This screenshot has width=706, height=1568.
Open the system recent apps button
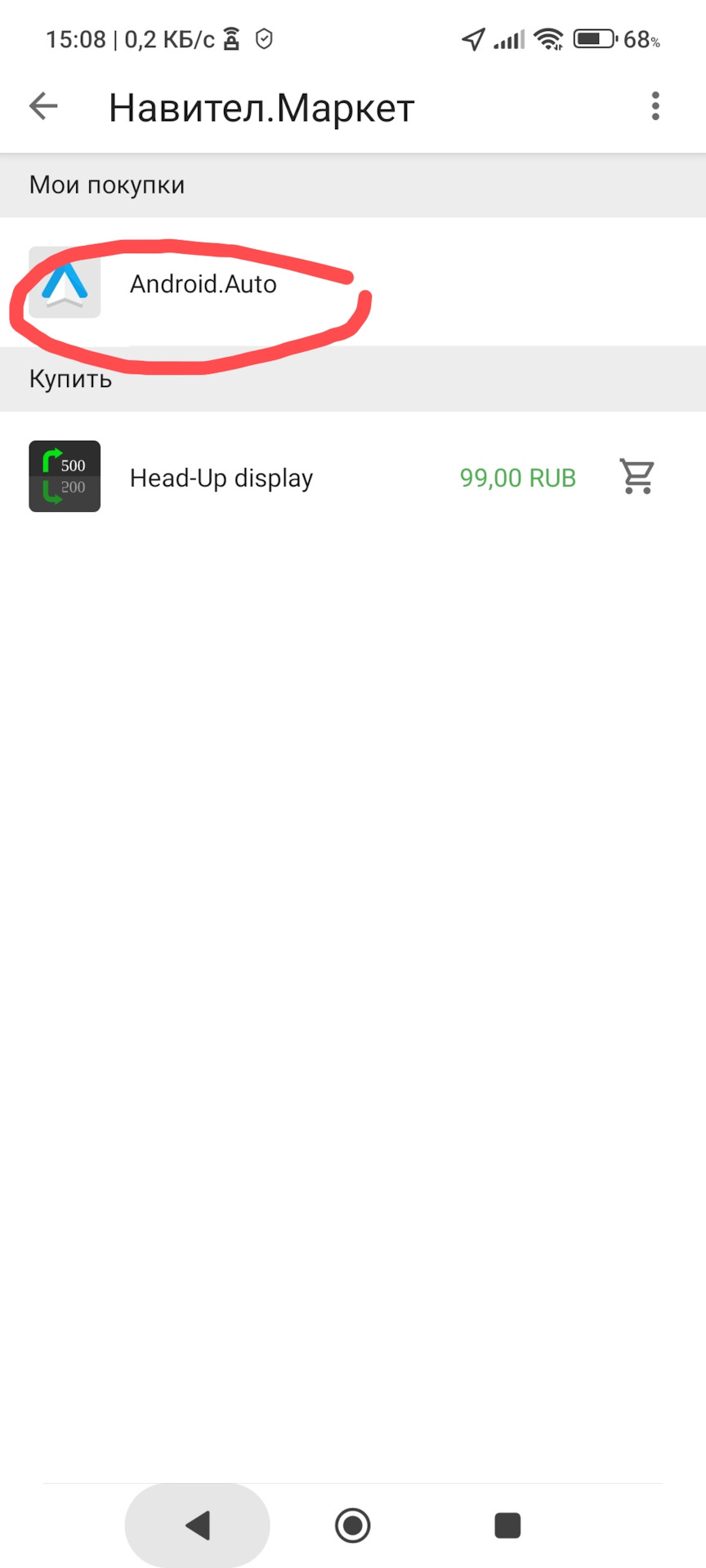click(x=507, y=1525)
